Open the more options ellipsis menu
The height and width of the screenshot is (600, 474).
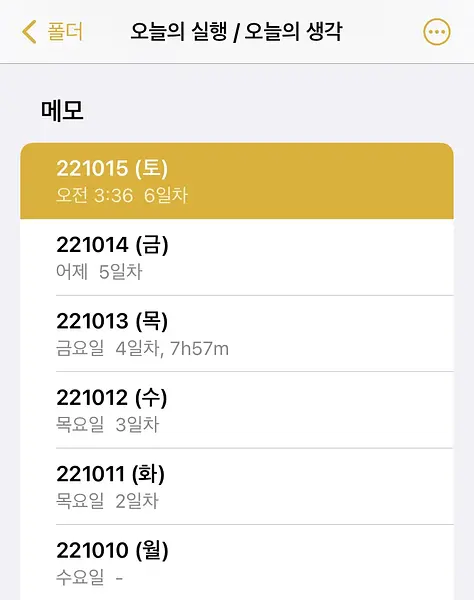(437, 32)
